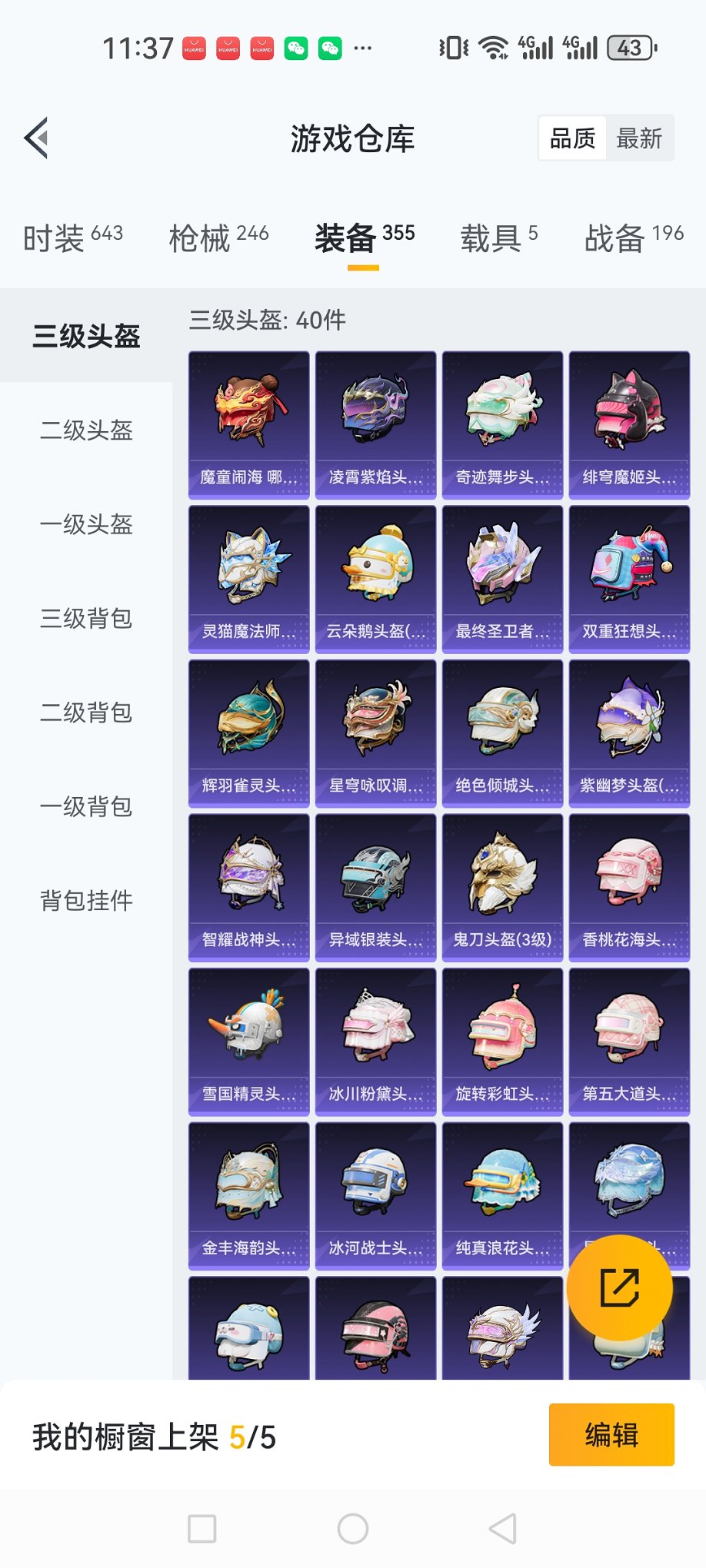Select 二级头盔 in the sidebar
Viewport: 706px width, 1568px height.
click(86, 430)
